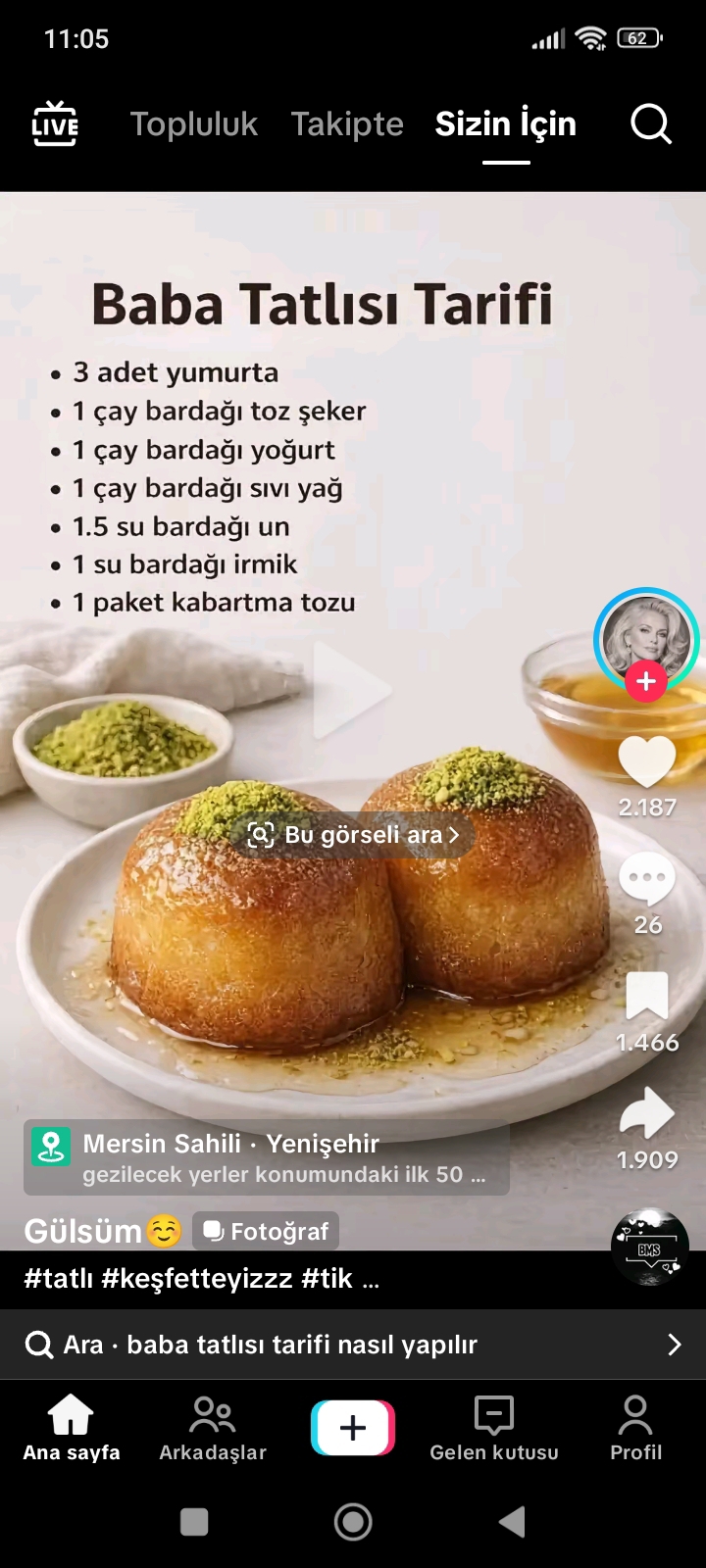Tap the 'Bu görseli ara' visual search chip
This screenshot has height=1568, width=706.
point(354,835)
